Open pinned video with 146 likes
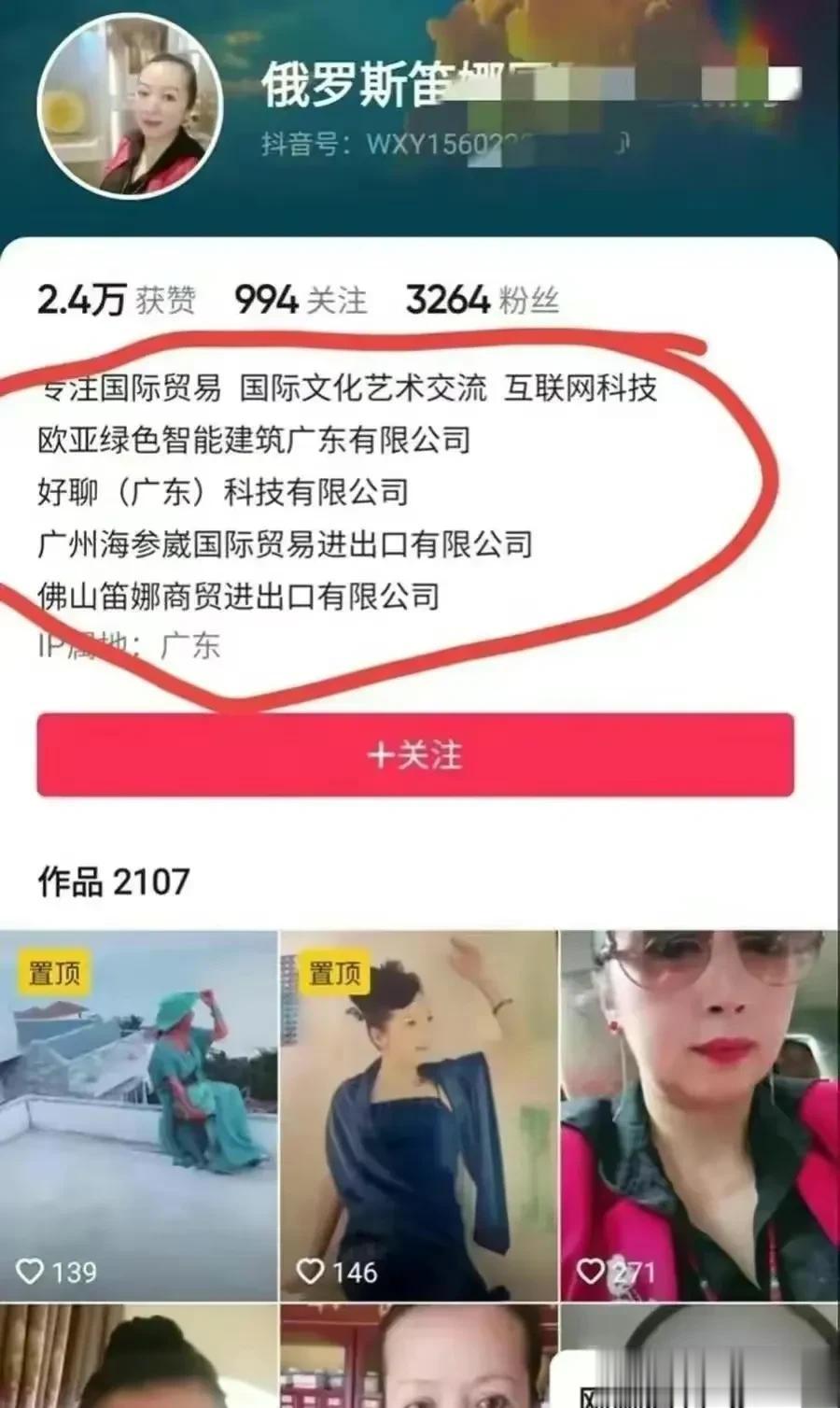 [419, 1116]
